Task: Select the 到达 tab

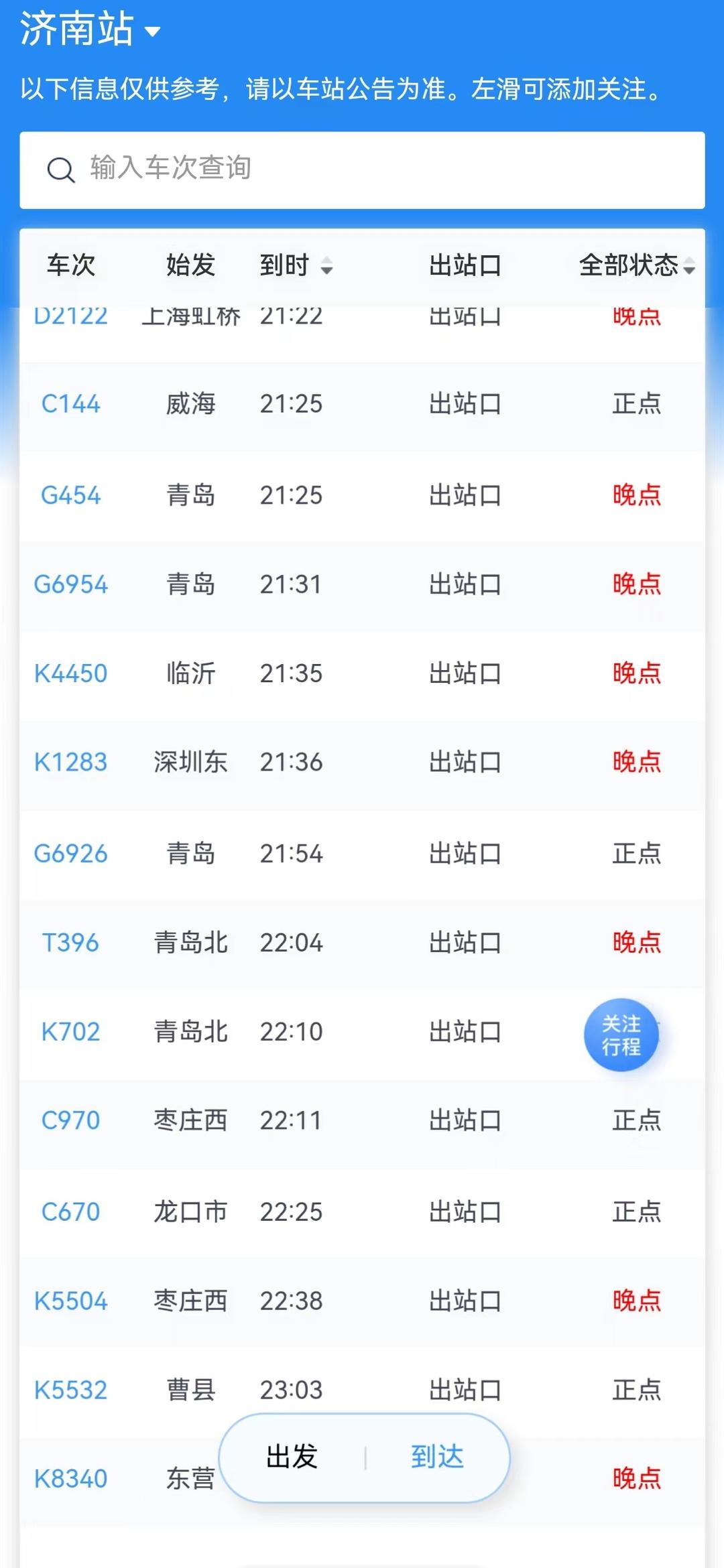Action: [x=437, y=1457]
